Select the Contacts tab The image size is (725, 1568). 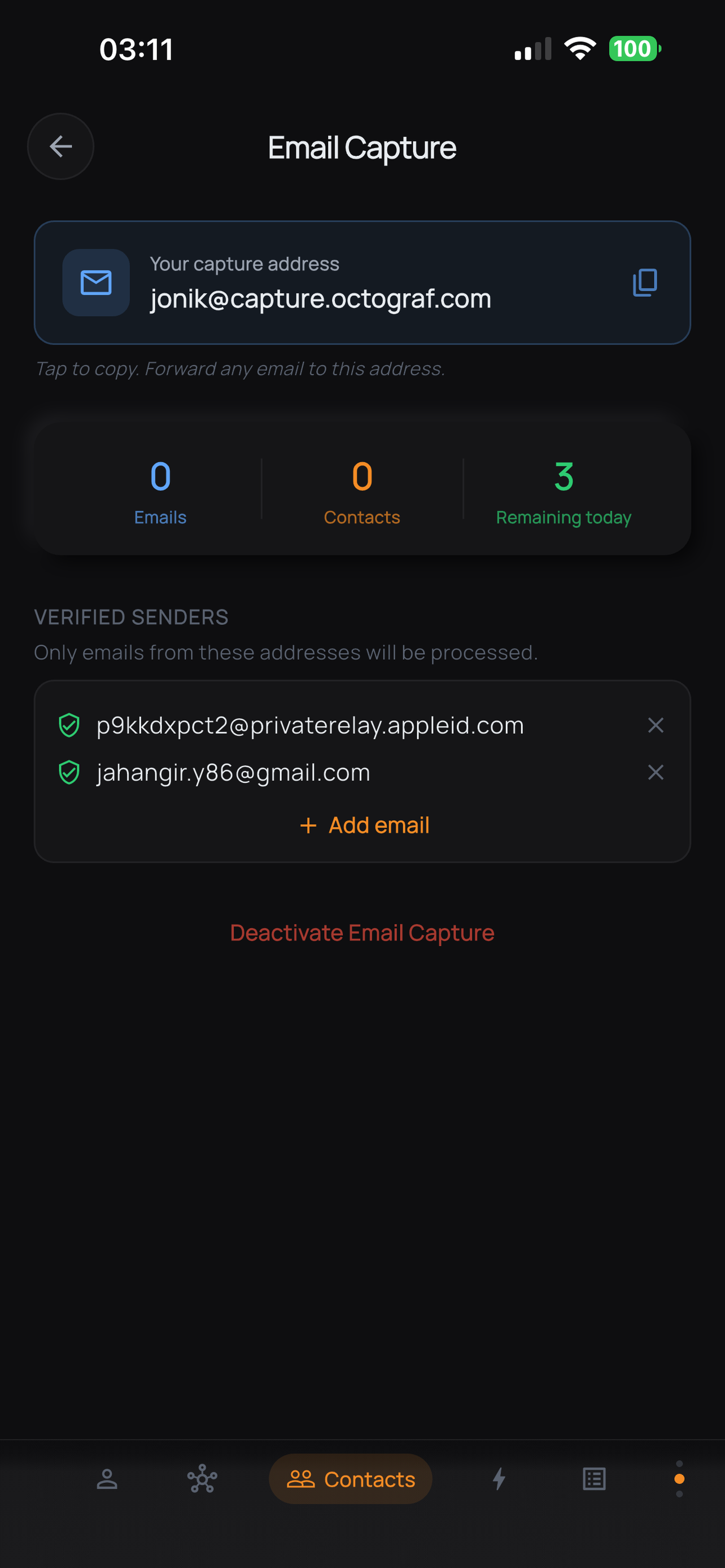click(351, 1479)
